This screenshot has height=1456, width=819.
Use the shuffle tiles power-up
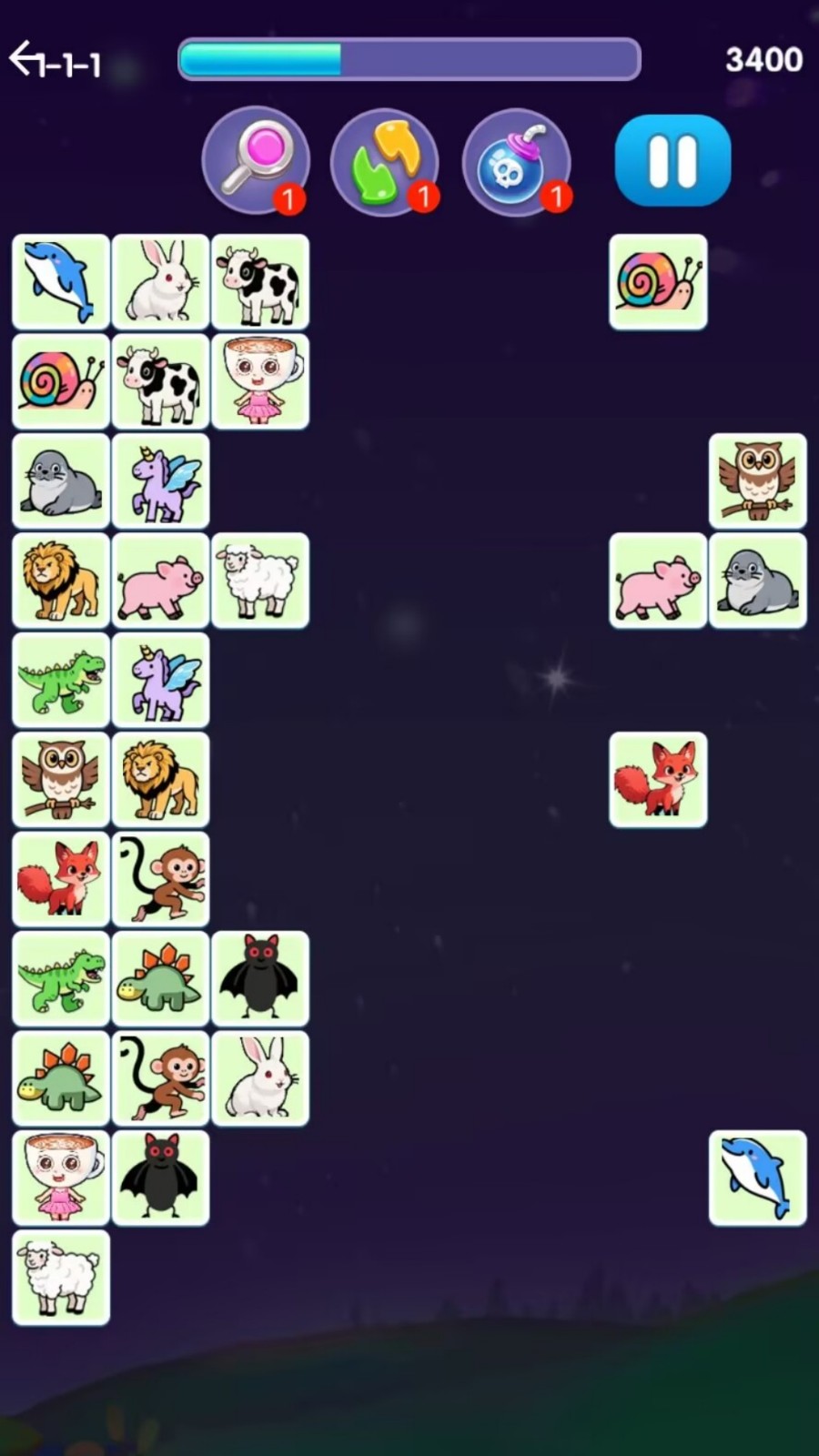point(385,162)
